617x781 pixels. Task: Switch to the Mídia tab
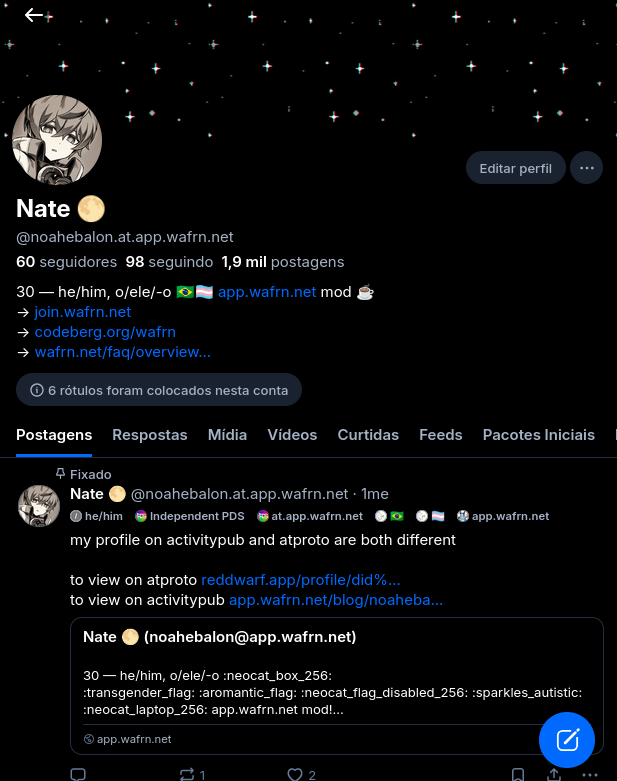(x=227, y=435)
